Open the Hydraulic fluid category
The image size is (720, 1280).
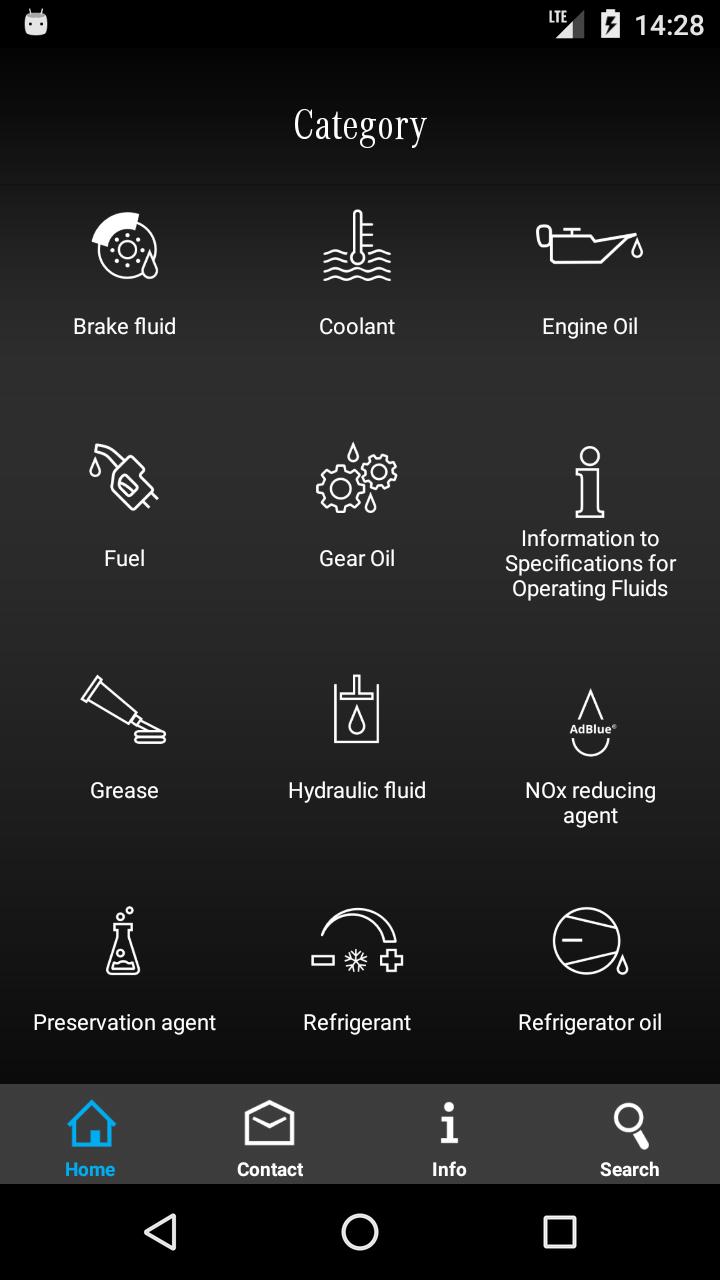click(357, 736)
